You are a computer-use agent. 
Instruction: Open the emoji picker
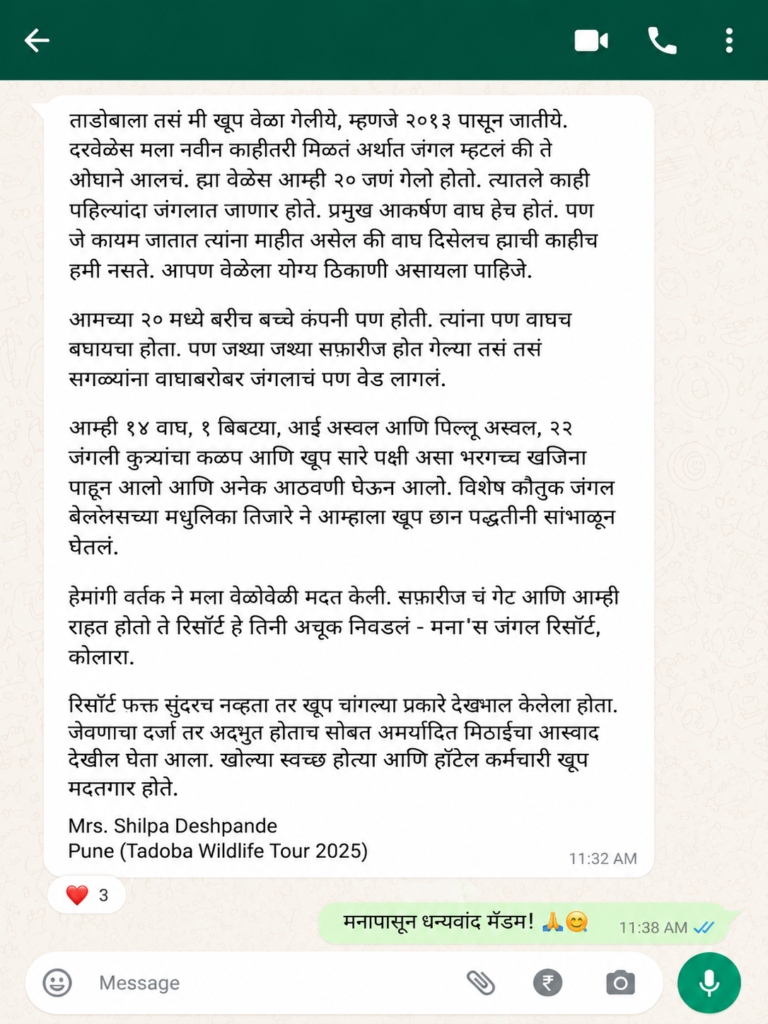(57, 982)
